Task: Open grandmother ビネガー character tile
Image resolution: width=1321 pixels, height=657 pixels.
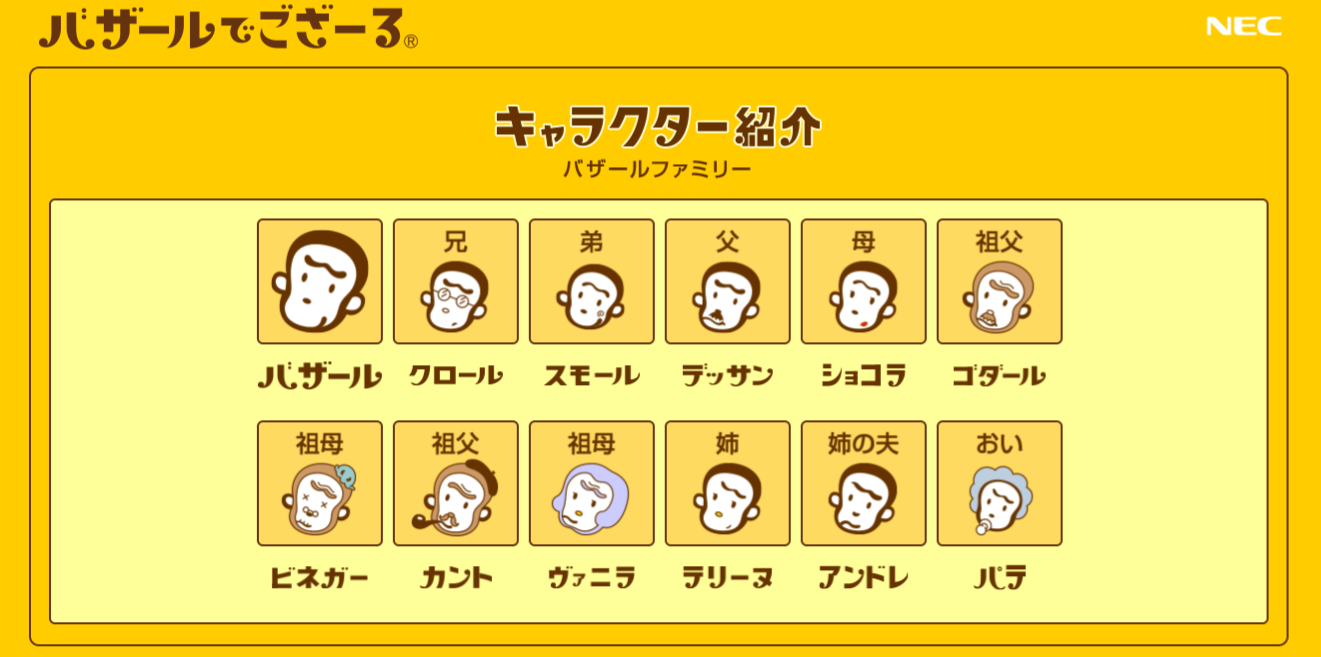Action: pyautogui.click(x=320, y=484)
